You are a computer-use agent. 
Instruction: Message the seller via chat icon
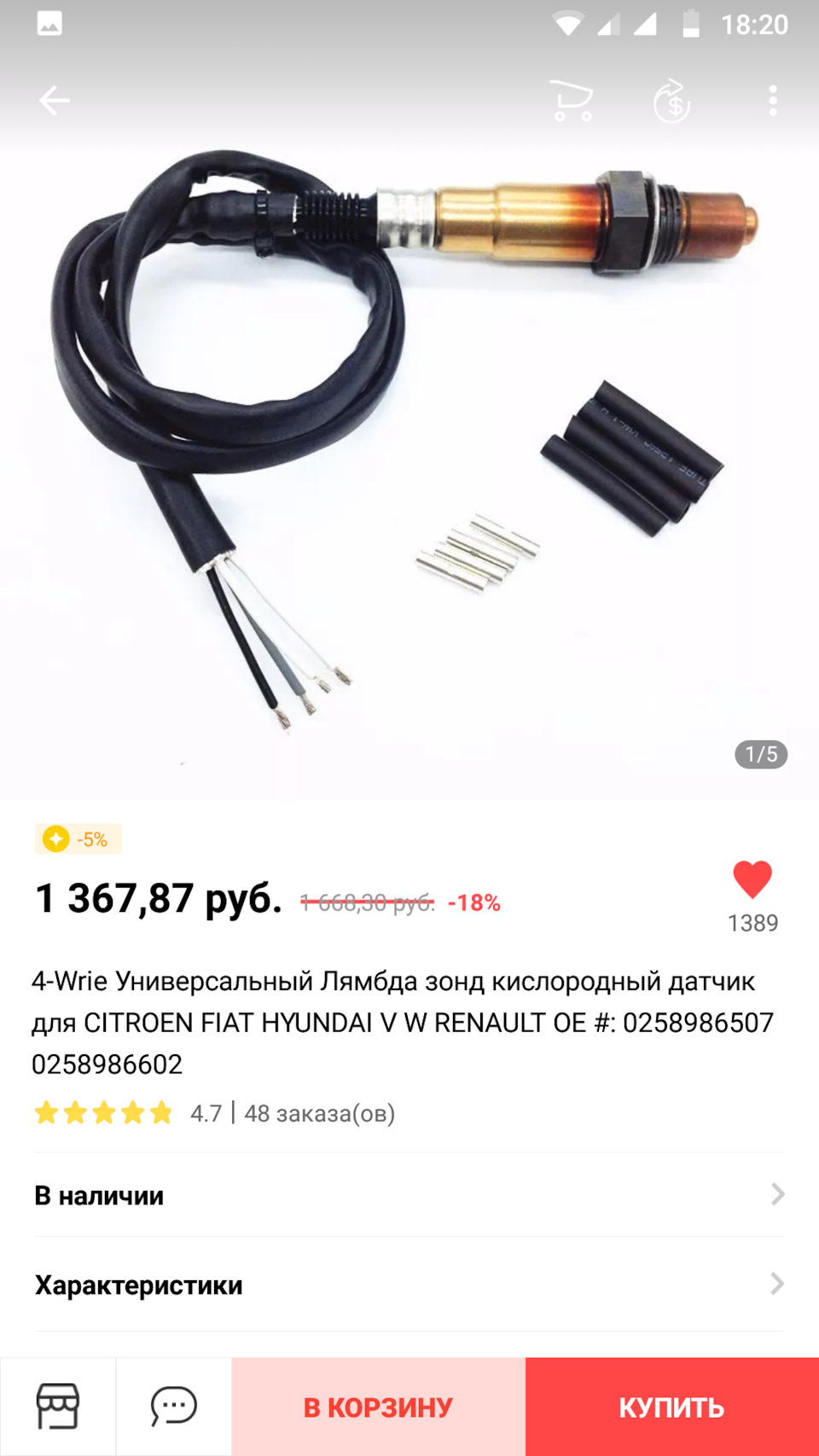(x=174, y=1407)
